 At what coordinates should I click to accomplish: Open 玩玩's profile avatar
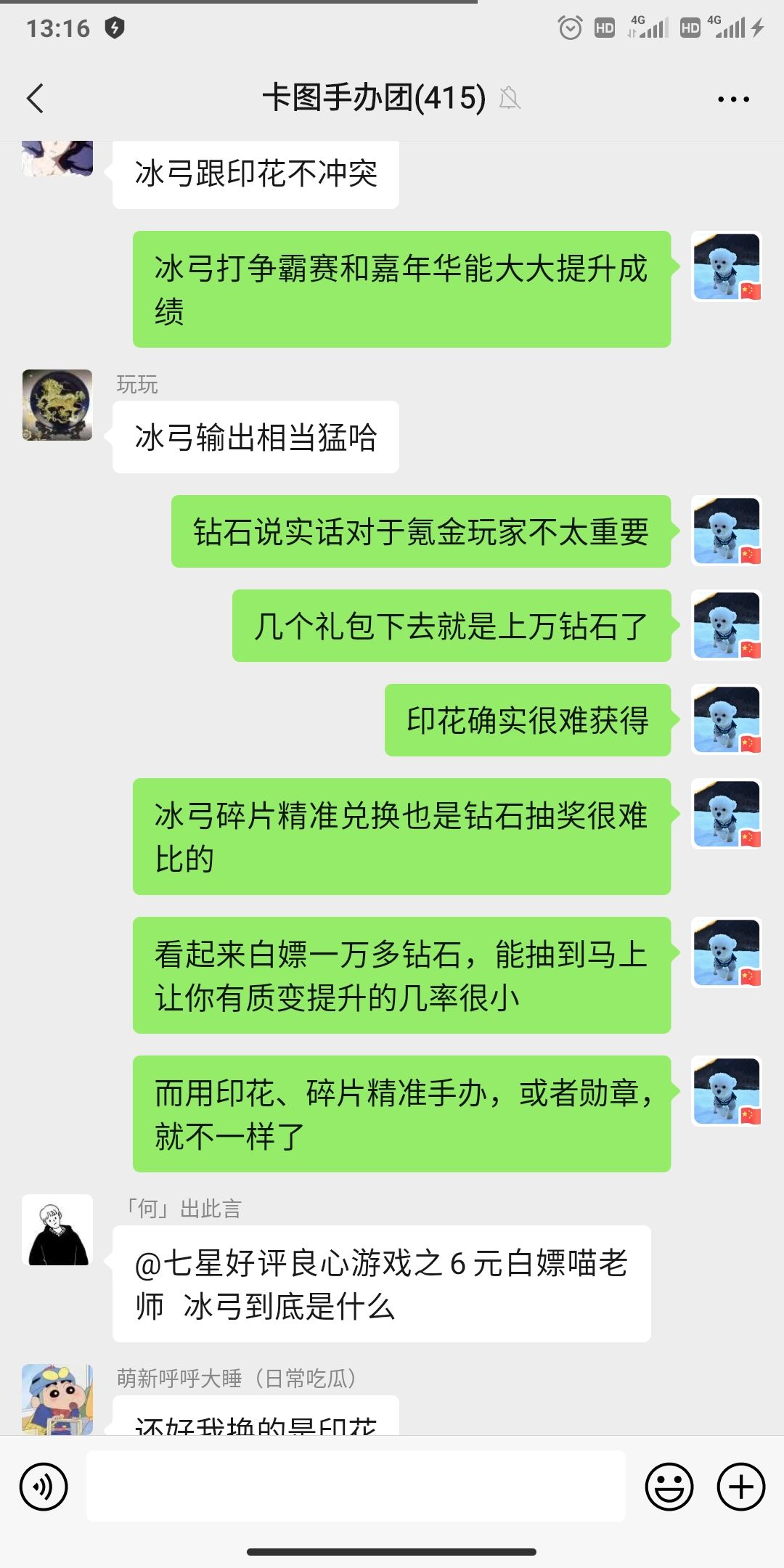(57, 405)
